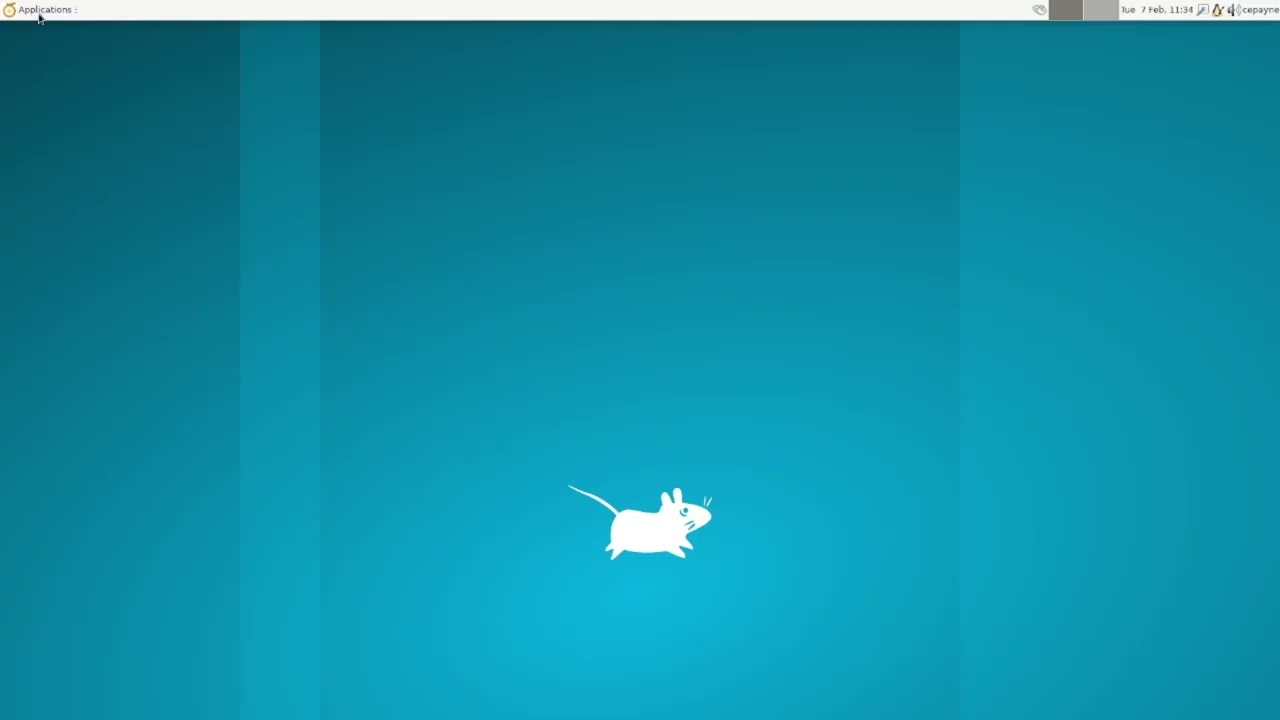This screenshot has width=1280, height=720.
Task: Switch to the second workspace
Action: [1100, 10]
